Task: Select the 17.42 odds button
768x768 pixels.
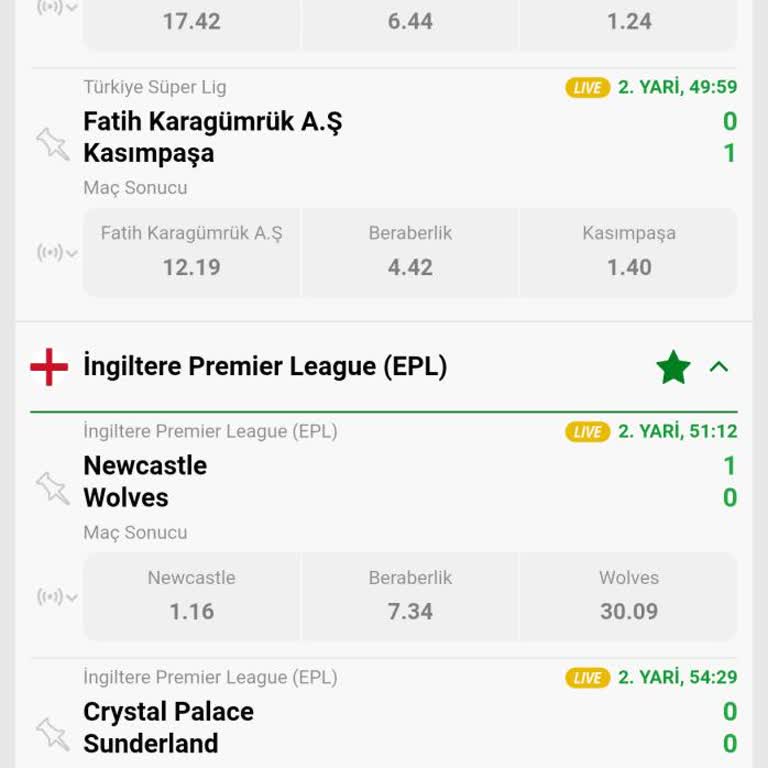Action: pyautogui.click(x=192, y=22)
